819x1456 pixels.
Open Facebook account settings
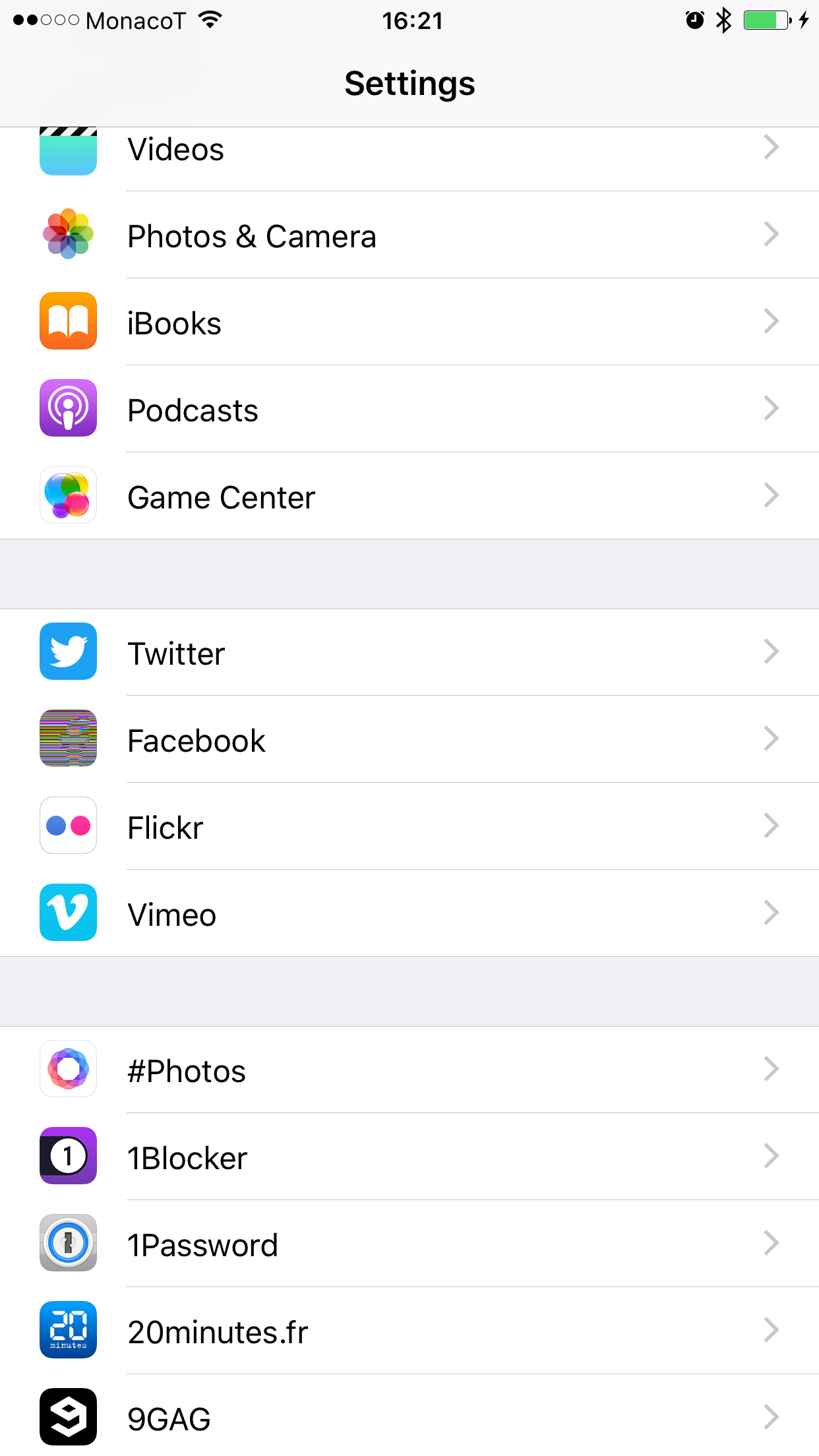(409, 740)
